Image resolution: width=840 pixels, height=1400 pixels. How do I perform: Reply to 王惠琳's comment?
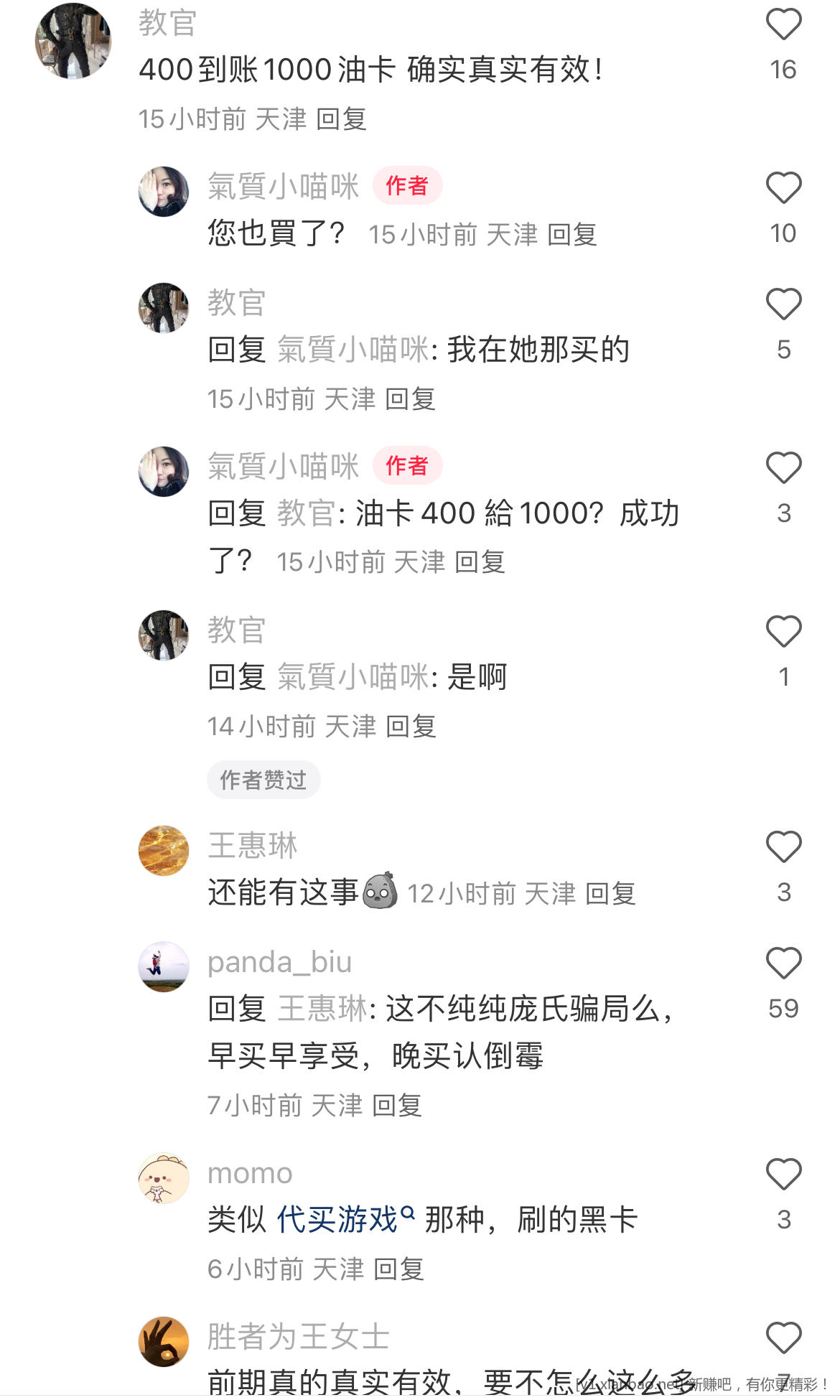click(610, 894)
